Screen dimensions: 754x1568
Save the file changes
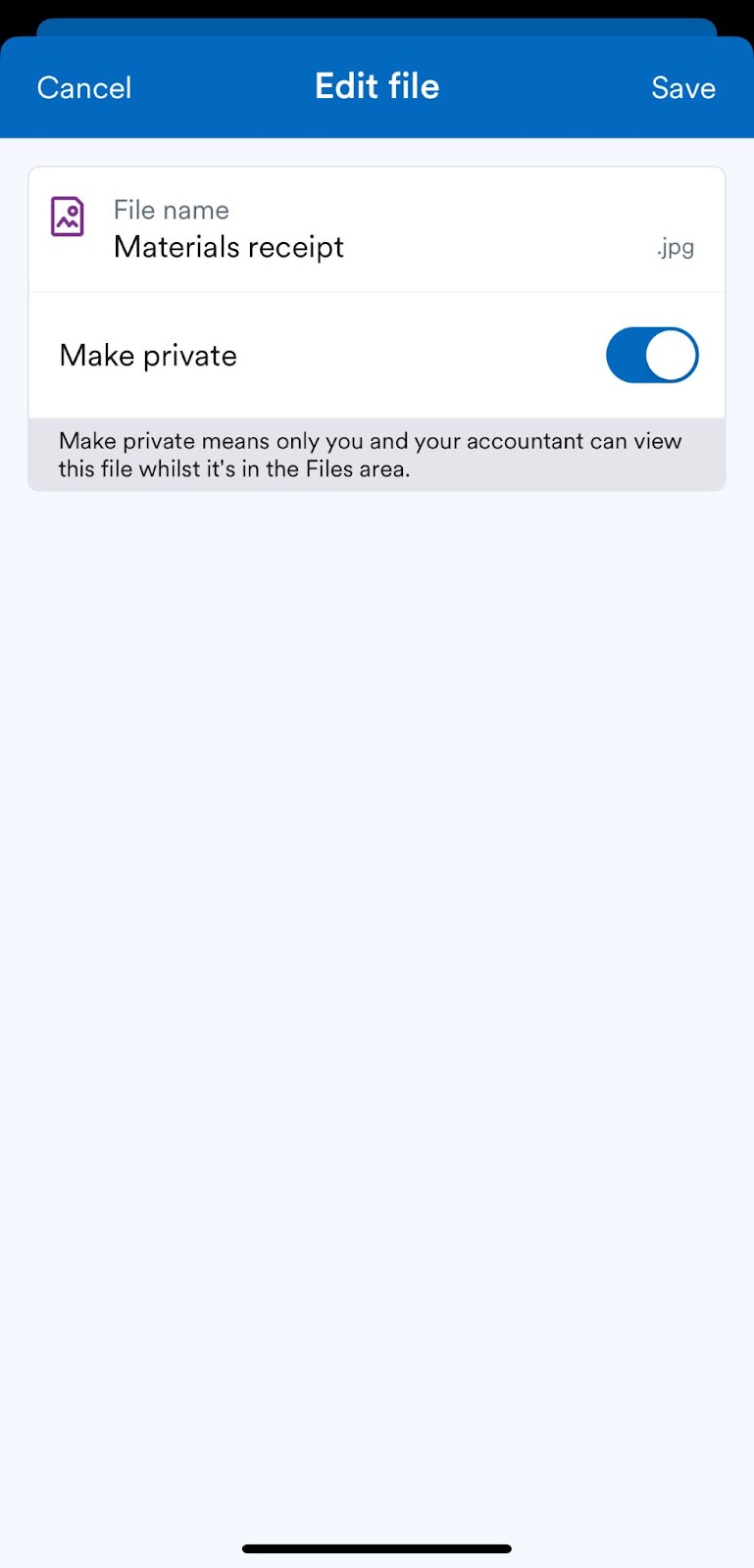click(682, 88)
